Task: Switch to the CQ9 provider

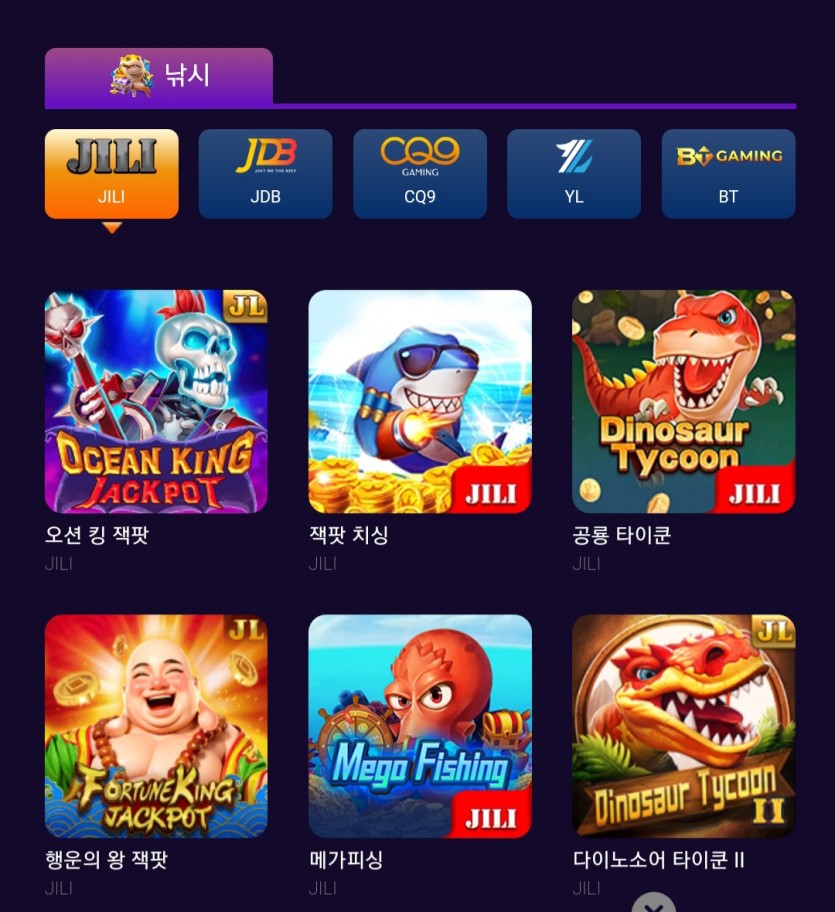Action: pos(420,173)
